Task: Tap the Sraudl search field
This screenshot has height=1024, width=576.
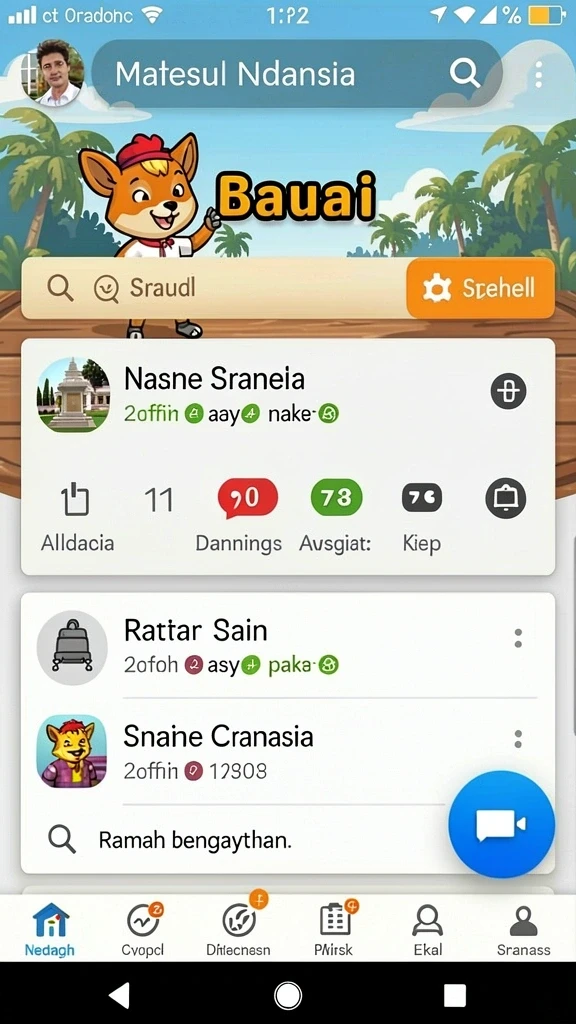Action: click(x=214, y=287)
